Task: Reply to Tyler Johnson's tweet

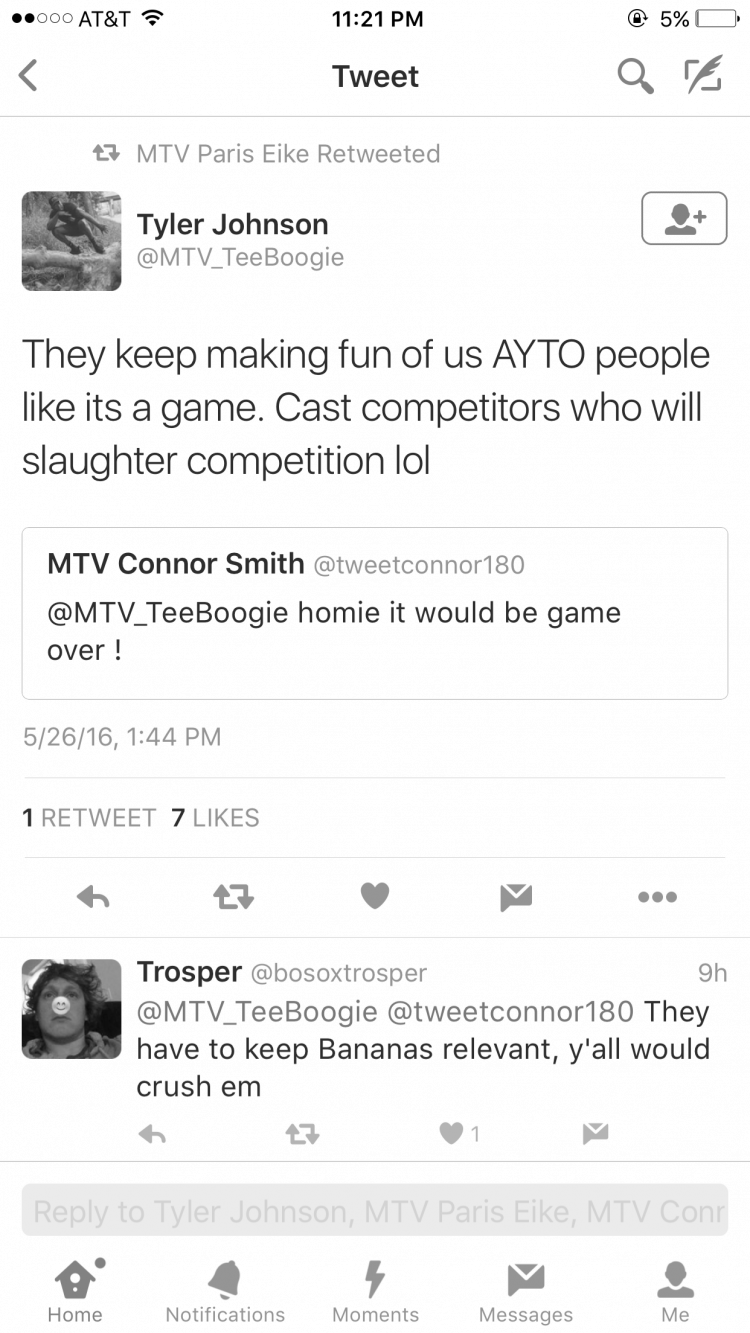Action: (93, 898)
